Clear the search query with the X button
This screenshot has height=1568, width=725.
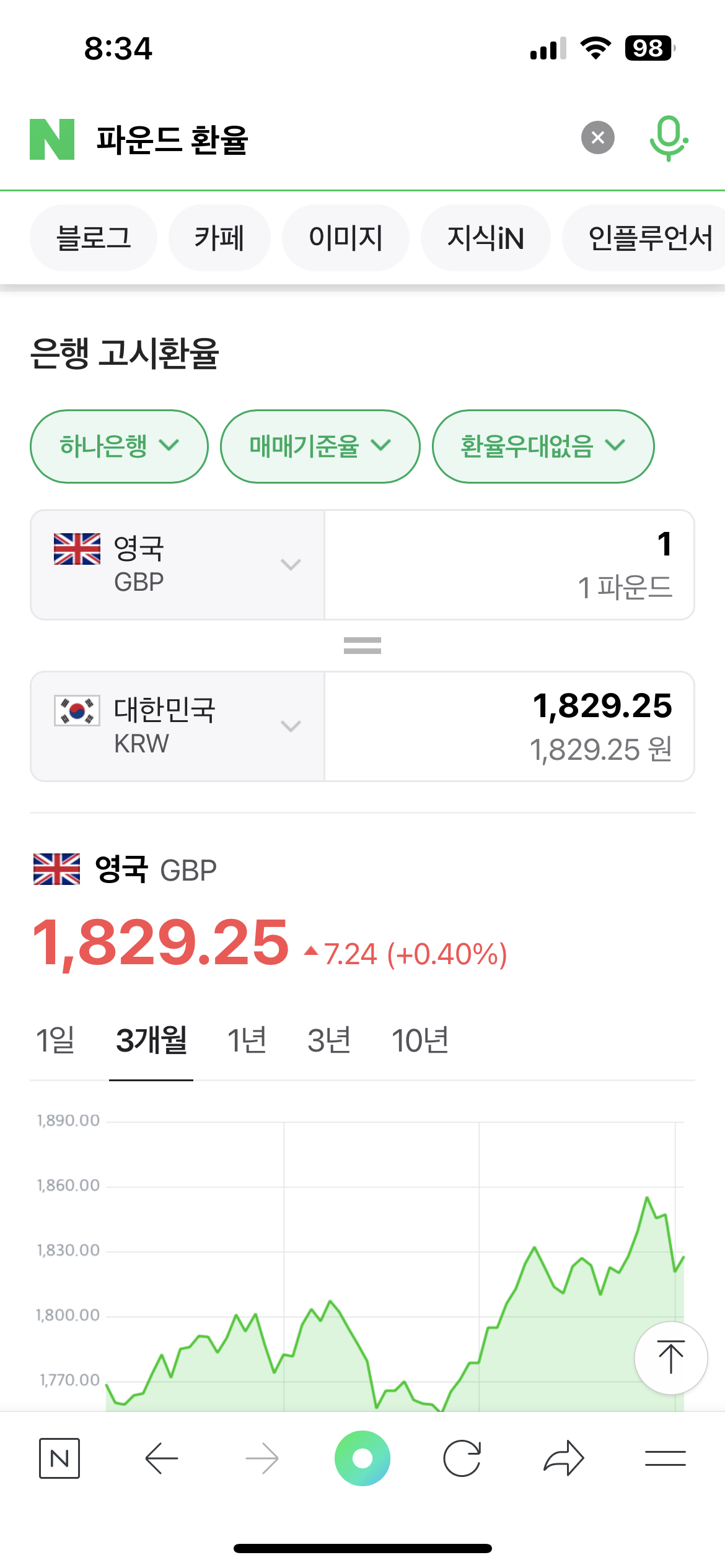[x=597, y=137]
